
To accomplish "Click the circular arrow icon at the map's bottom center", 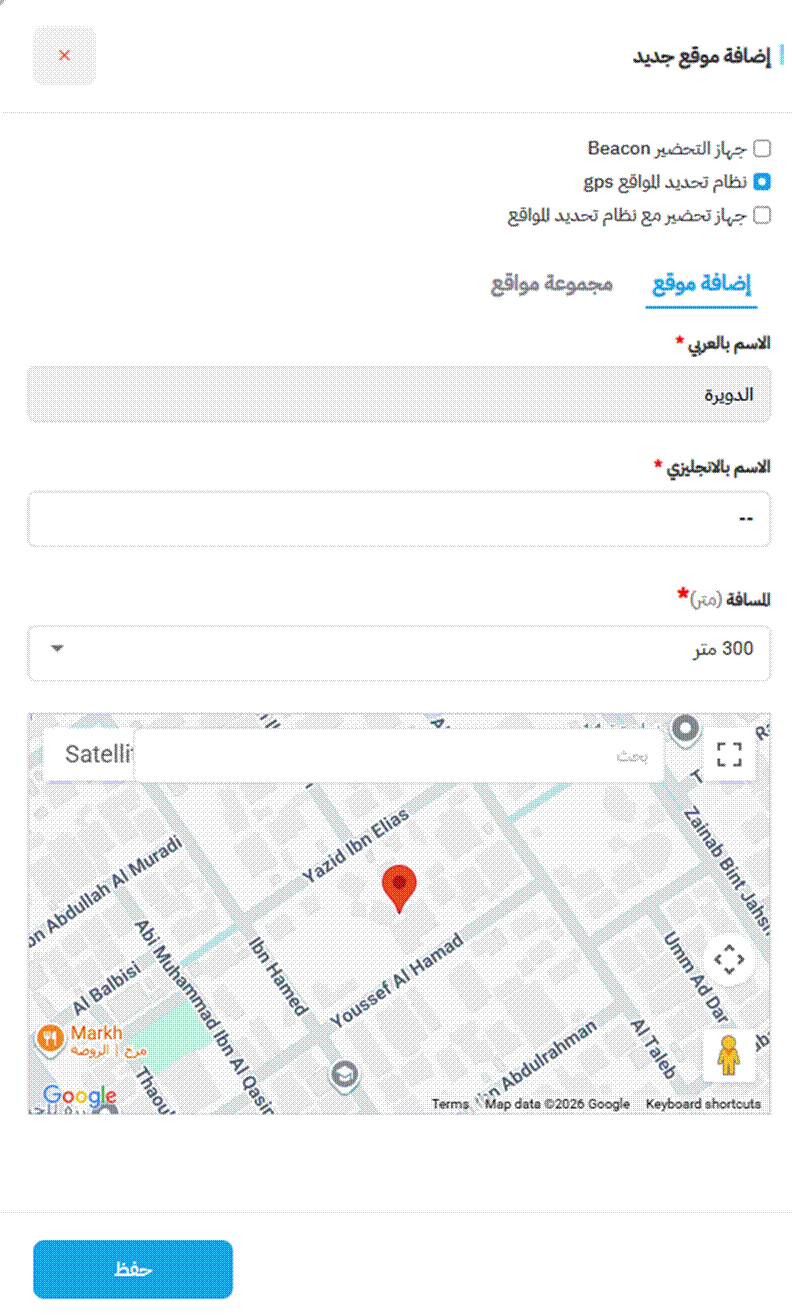I will point(344,1073).
